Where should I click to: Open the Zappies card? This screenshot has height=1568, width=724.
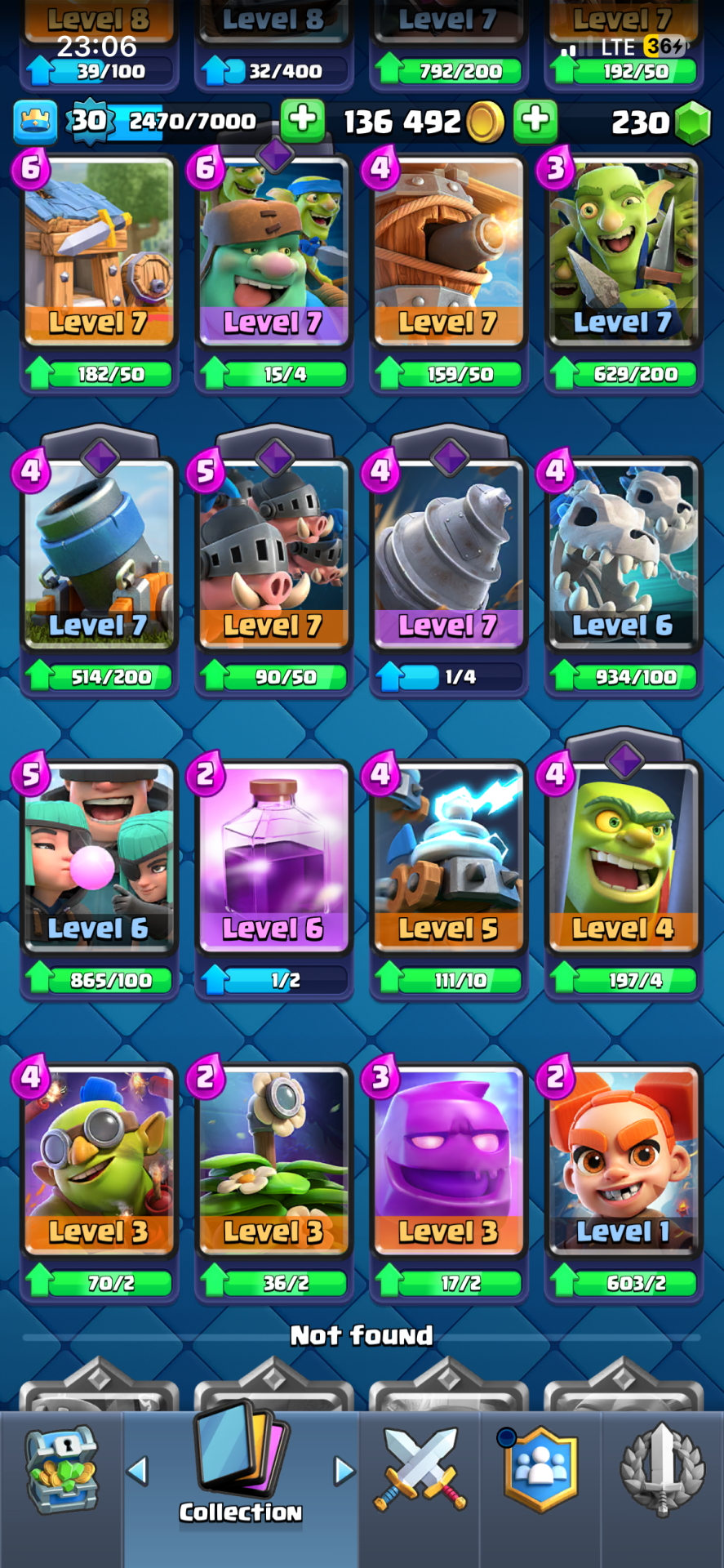447,856
